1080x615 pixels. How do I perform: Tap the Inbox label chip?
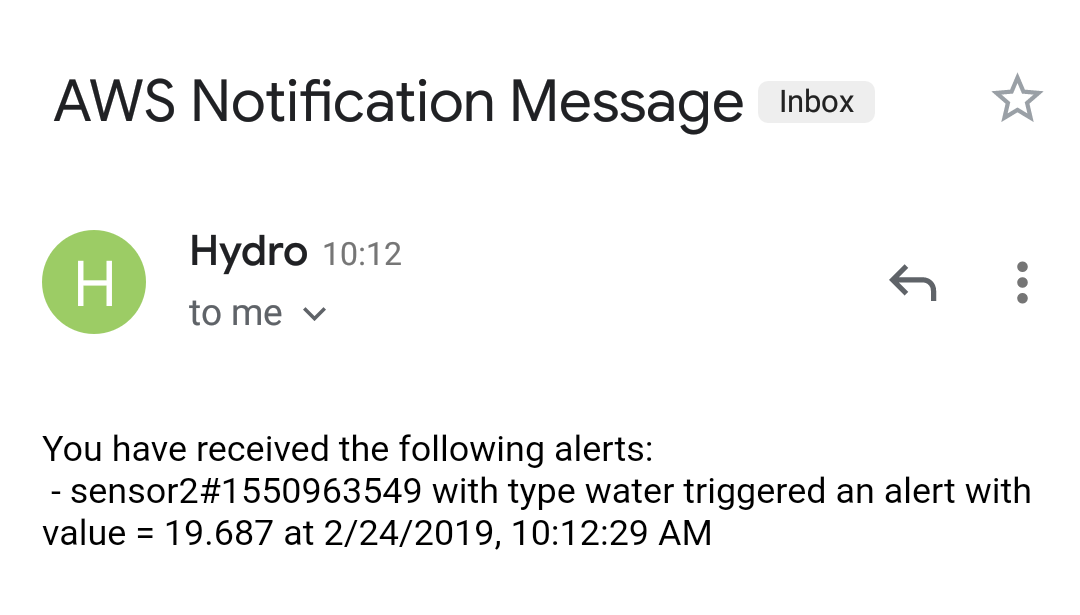click(816, 102)
